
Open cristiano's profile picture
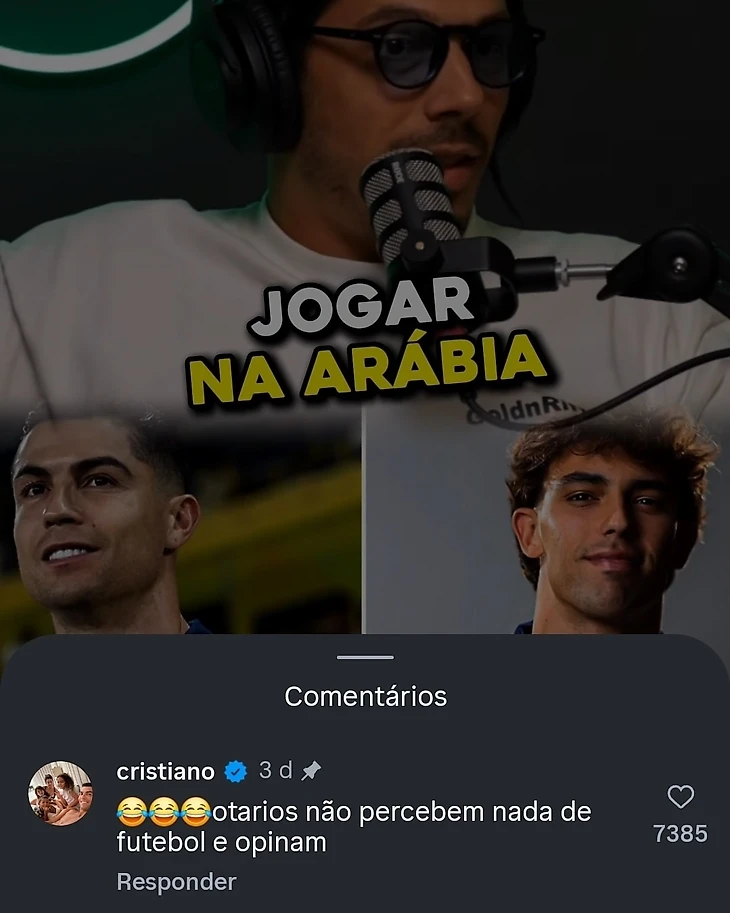pyautogui.click(x=60, y=793)
